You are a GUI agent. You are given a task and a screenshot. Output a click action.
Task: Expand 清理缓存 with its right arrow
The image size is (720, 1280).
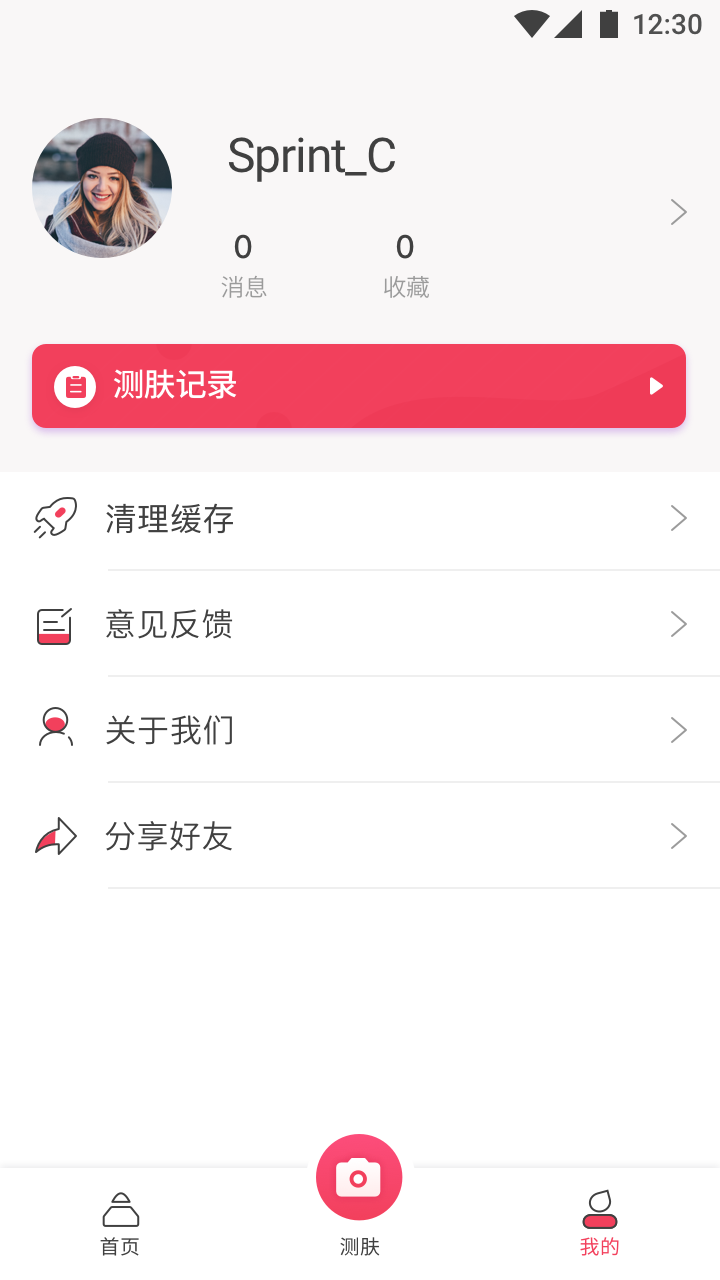[678, 518]
